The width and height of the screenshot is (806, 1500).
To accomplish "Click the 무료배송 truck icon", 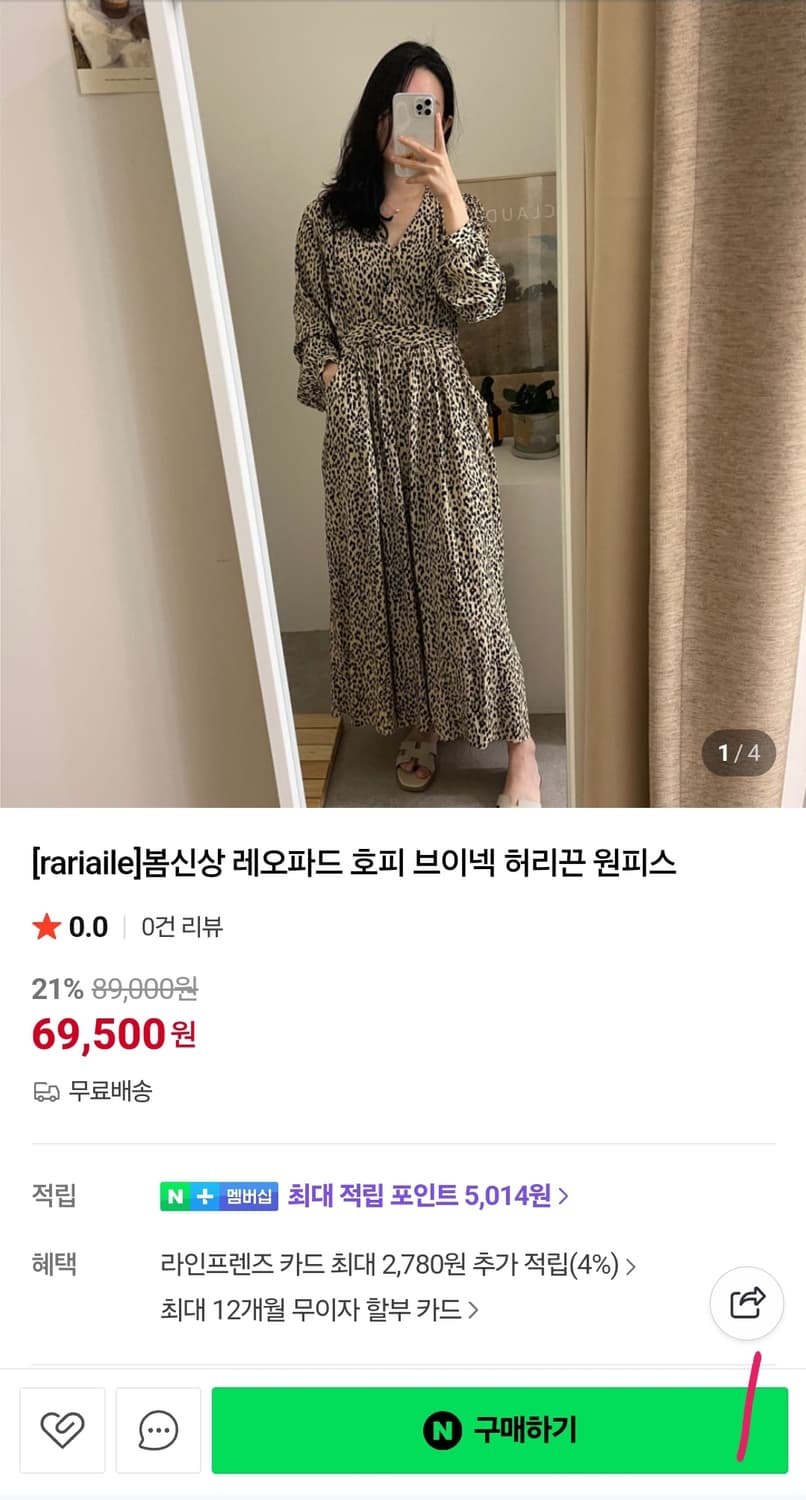I will click(x=47, y=1091).
